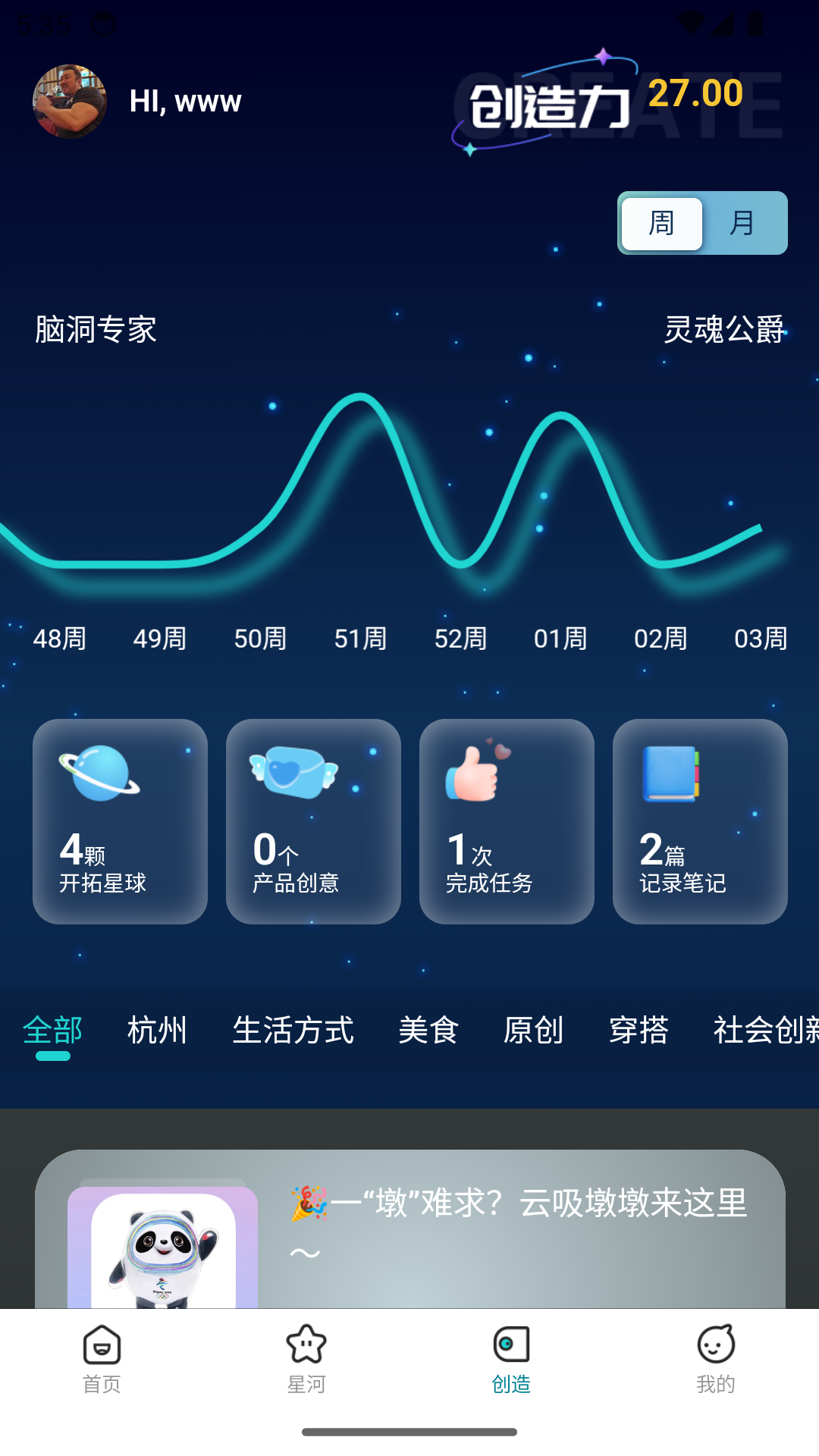Tap the user avatar next to HI, www
Image resolution: width=819 pixels, height=1456 pixels.
[x=69, y=99]
